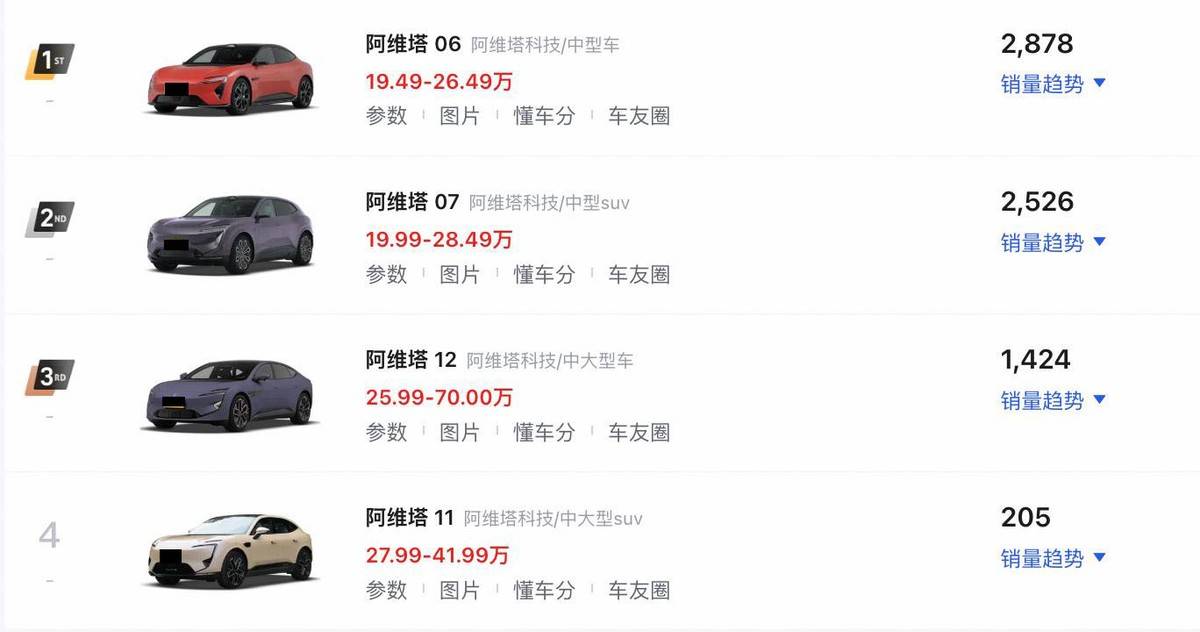This screenshot has width=1200, height=632.
Task: Expand 销量趋势 for 阿维塔 11
Action: [1053, 558]
